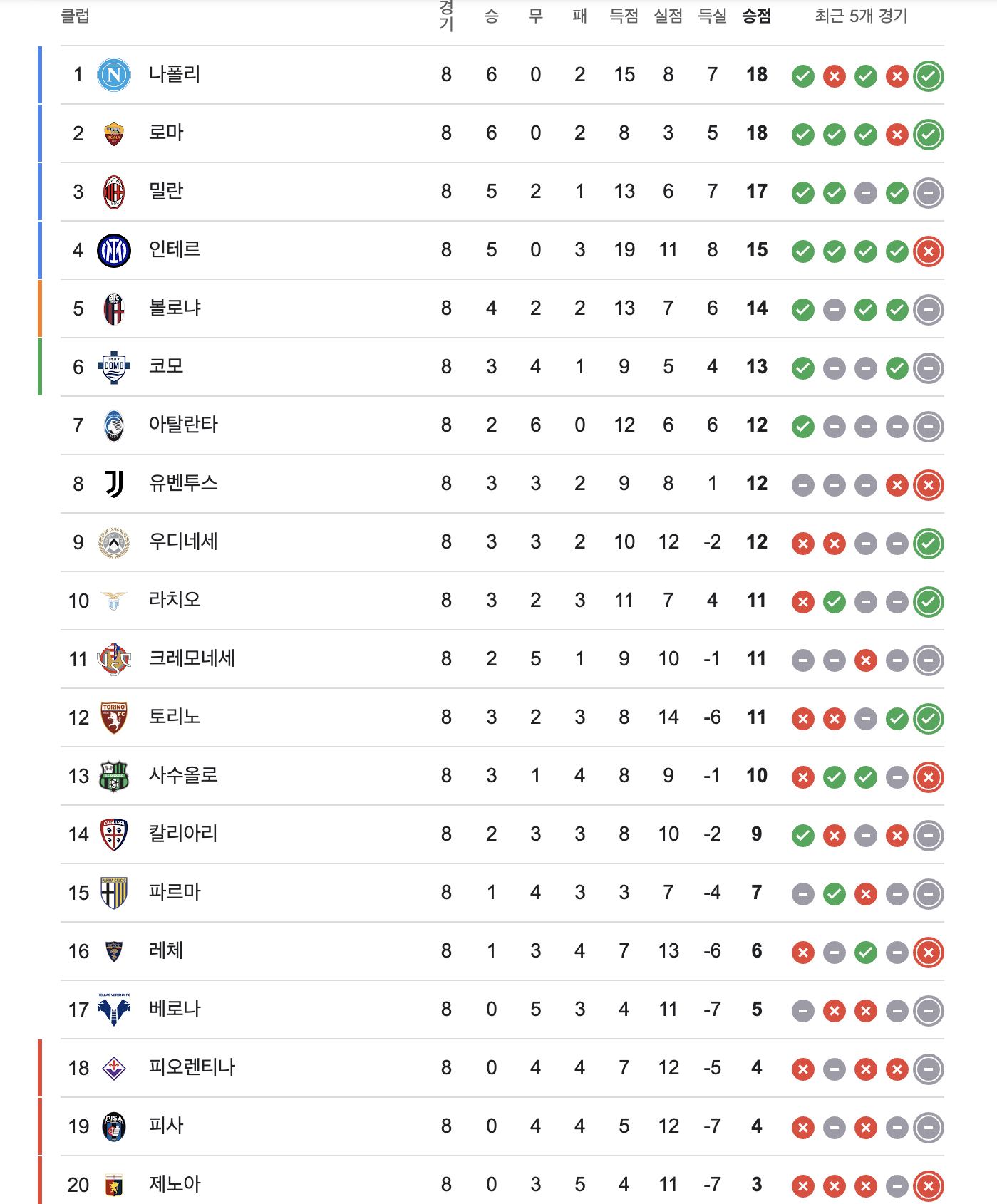997x1204 pixels.
Task: Choose 라치오 in the league table
Action: (174, 601)
